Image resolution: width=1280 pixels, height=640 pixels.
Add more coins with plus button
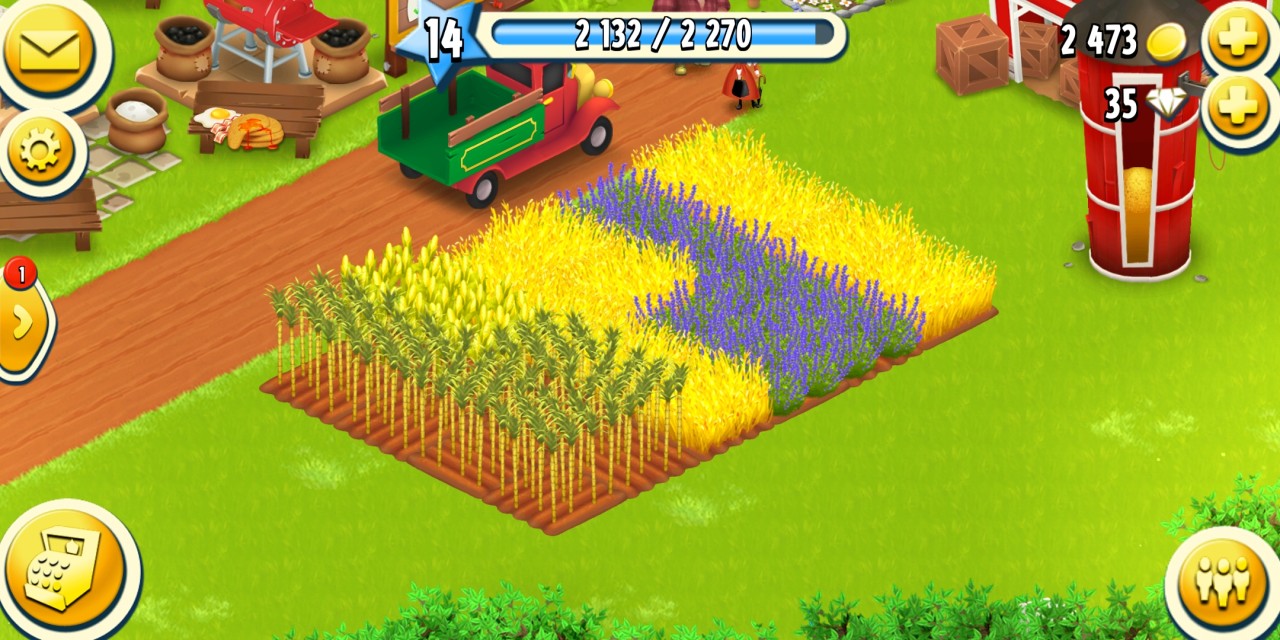1240,40
